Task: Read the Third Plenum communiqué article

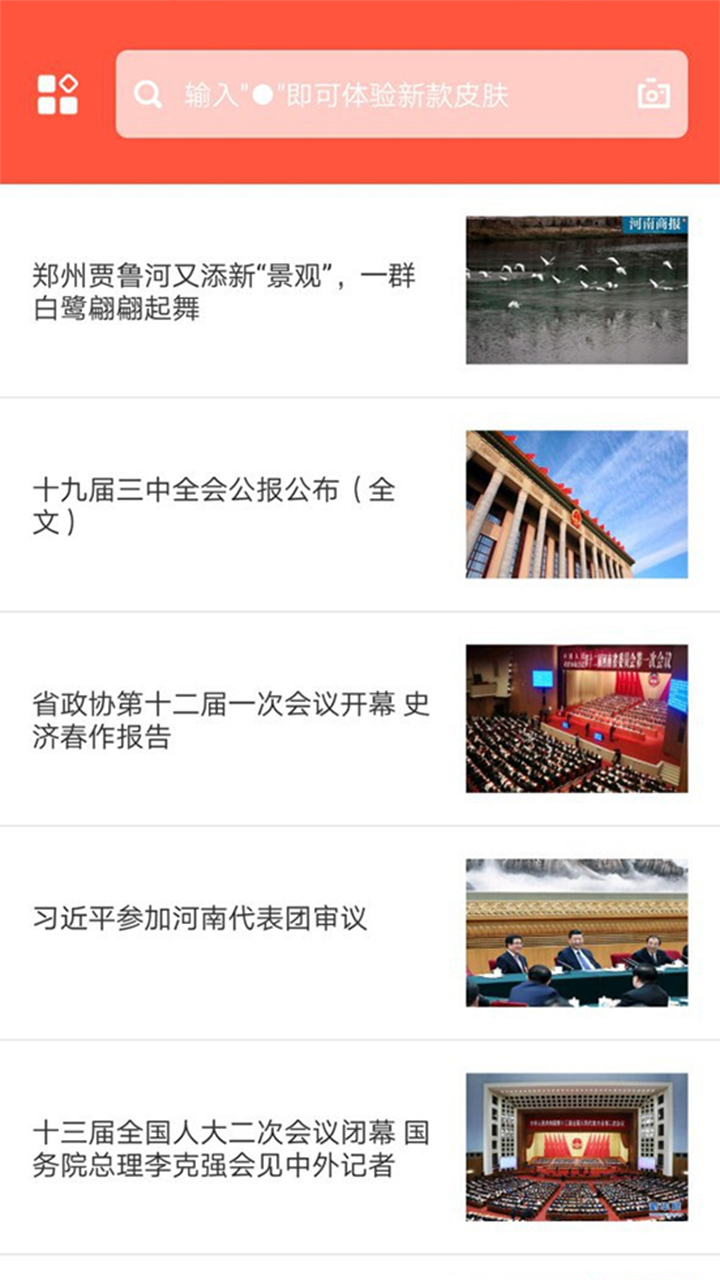Action: tap(215, 503)
